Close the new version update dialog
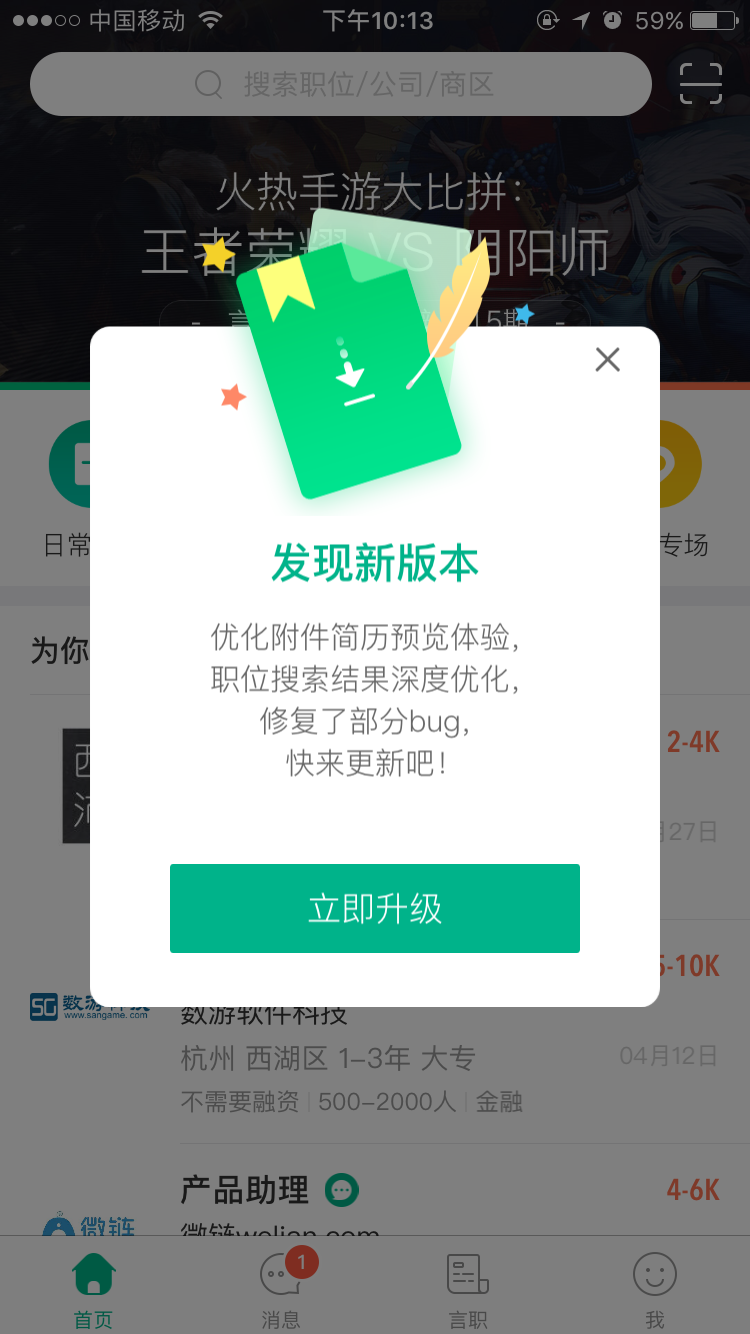The image size is (750, 1334). [607, 360]
